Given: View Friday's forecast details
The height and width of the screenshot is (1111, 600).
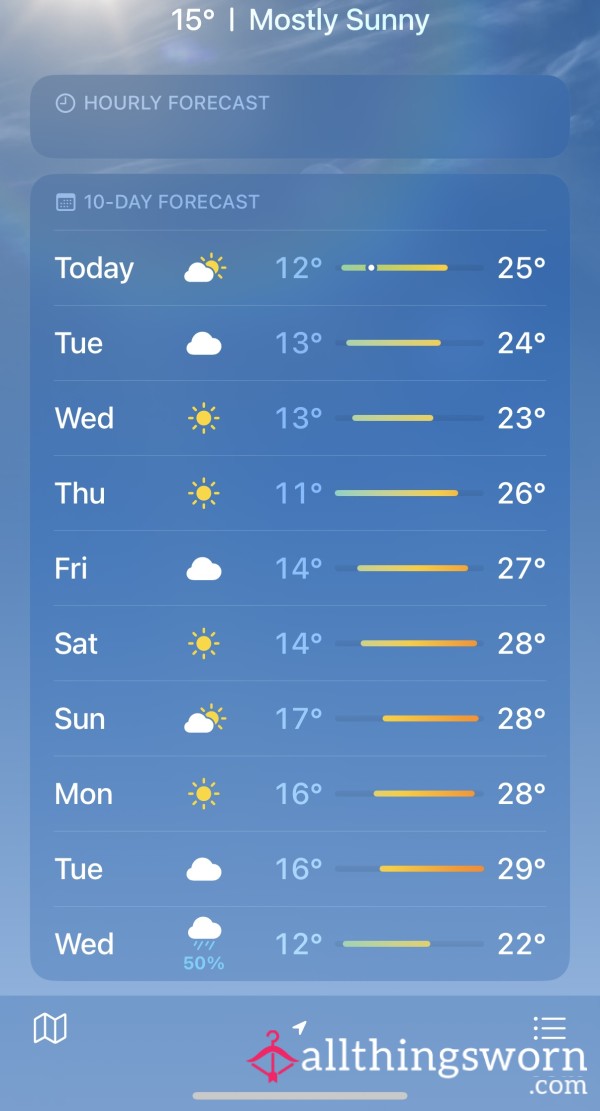Looking at the screenshot, I should 300,568.
